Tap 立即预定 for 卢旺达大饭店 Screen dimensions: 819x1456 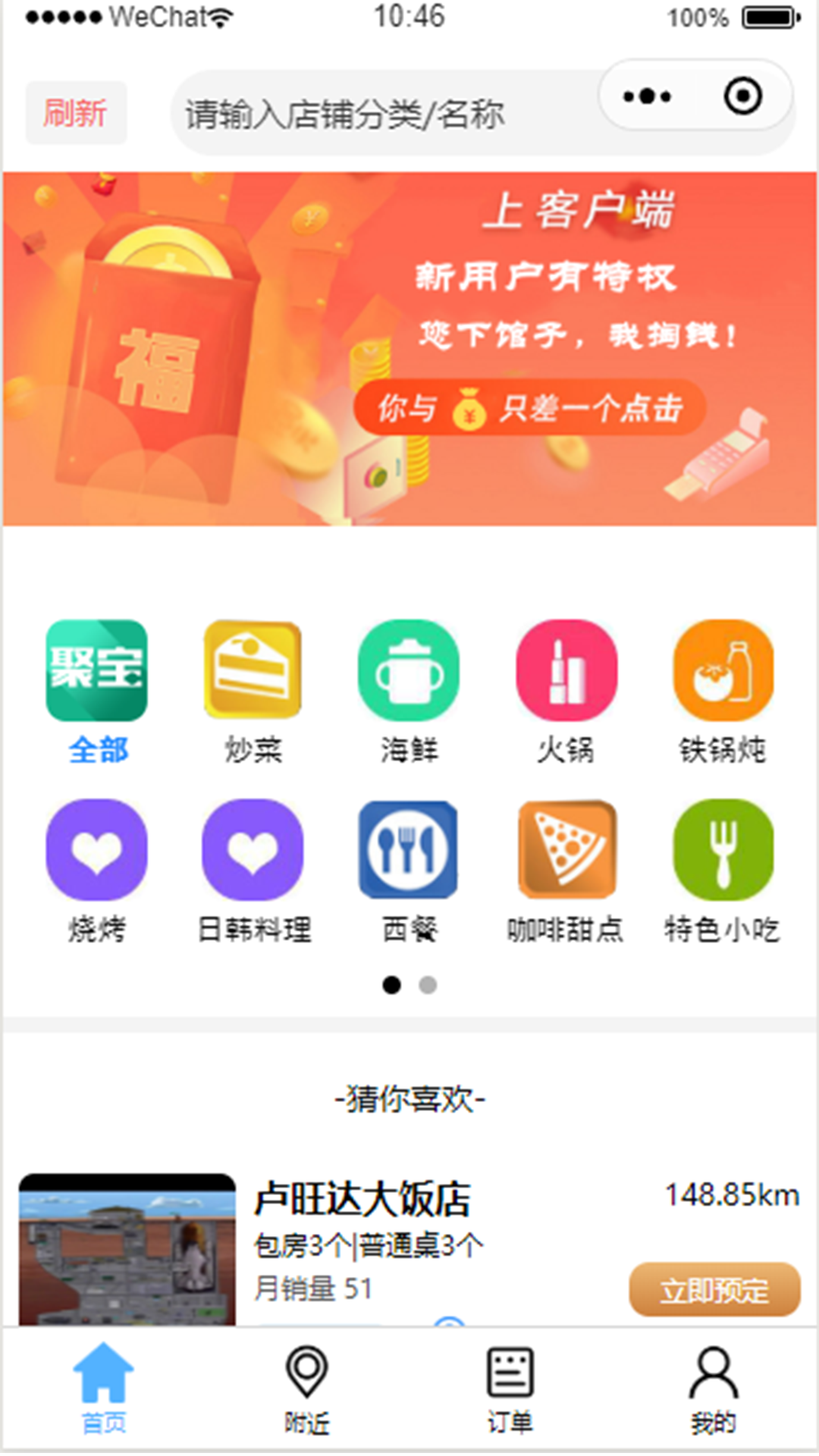click(x=714, y=1289)
